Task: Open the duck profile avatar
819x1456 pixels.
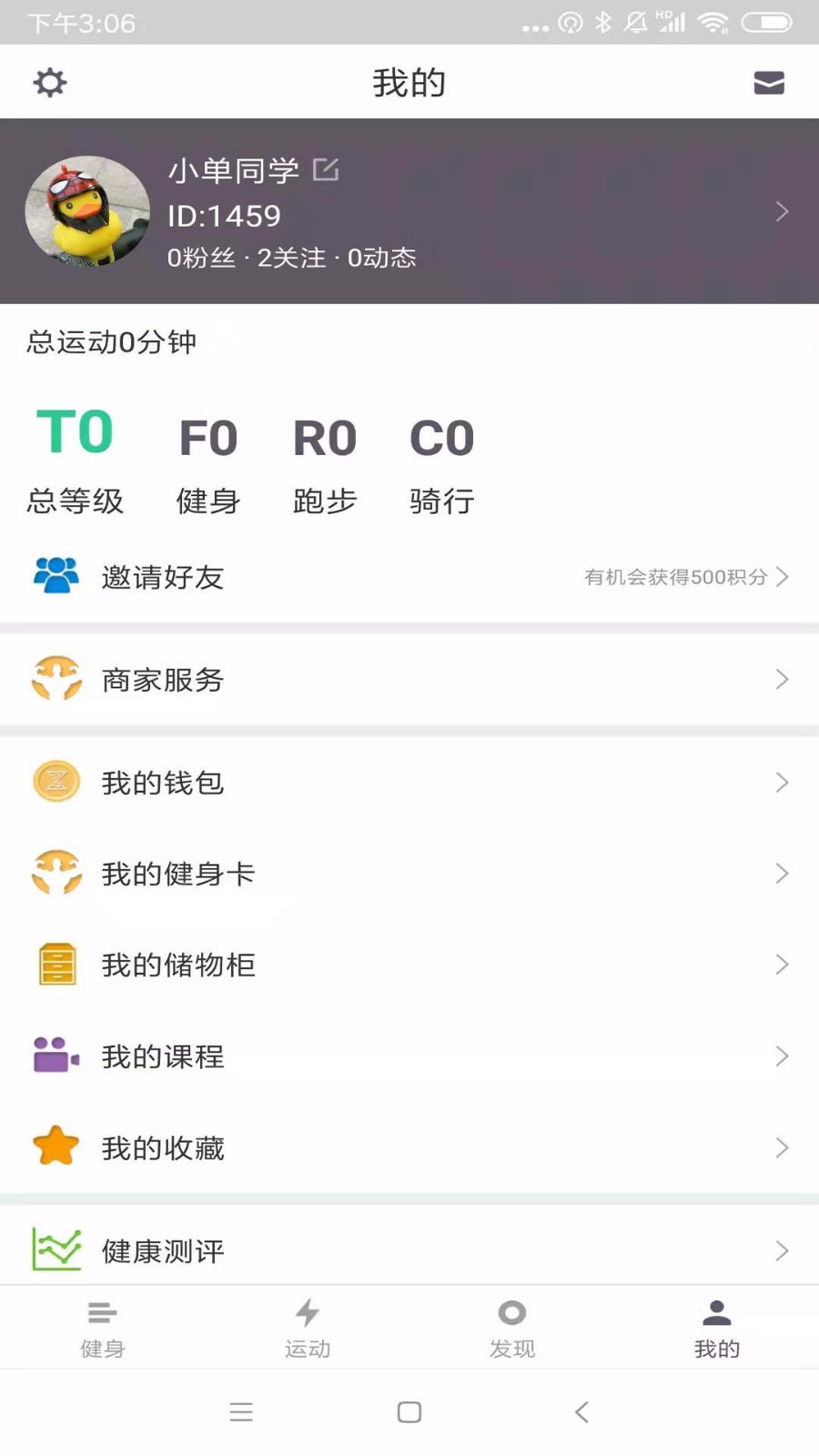Action: pyautogui.click(x=87, y=211)
